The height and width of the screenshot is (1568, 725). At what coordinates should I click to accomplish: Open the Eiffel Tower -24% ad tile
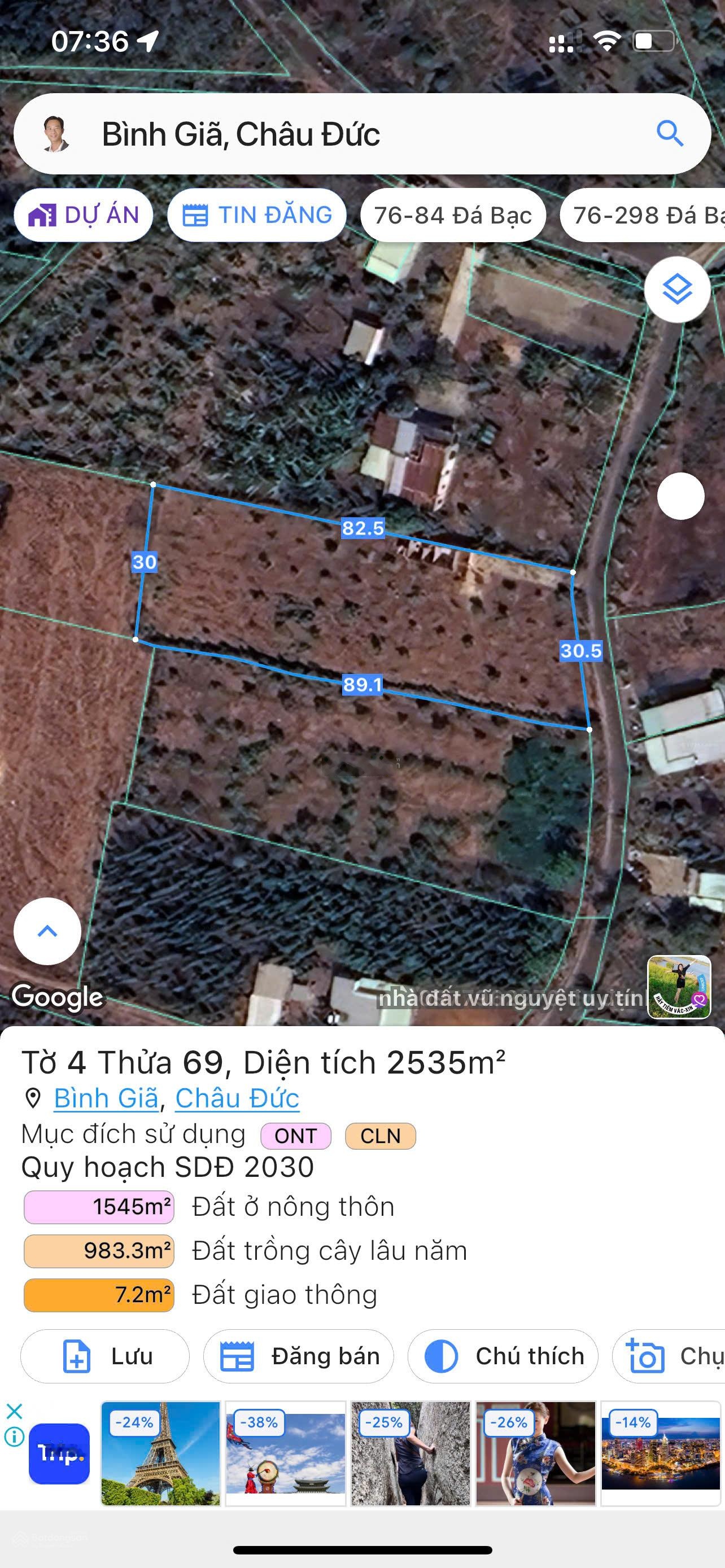tap(161, 1453)
